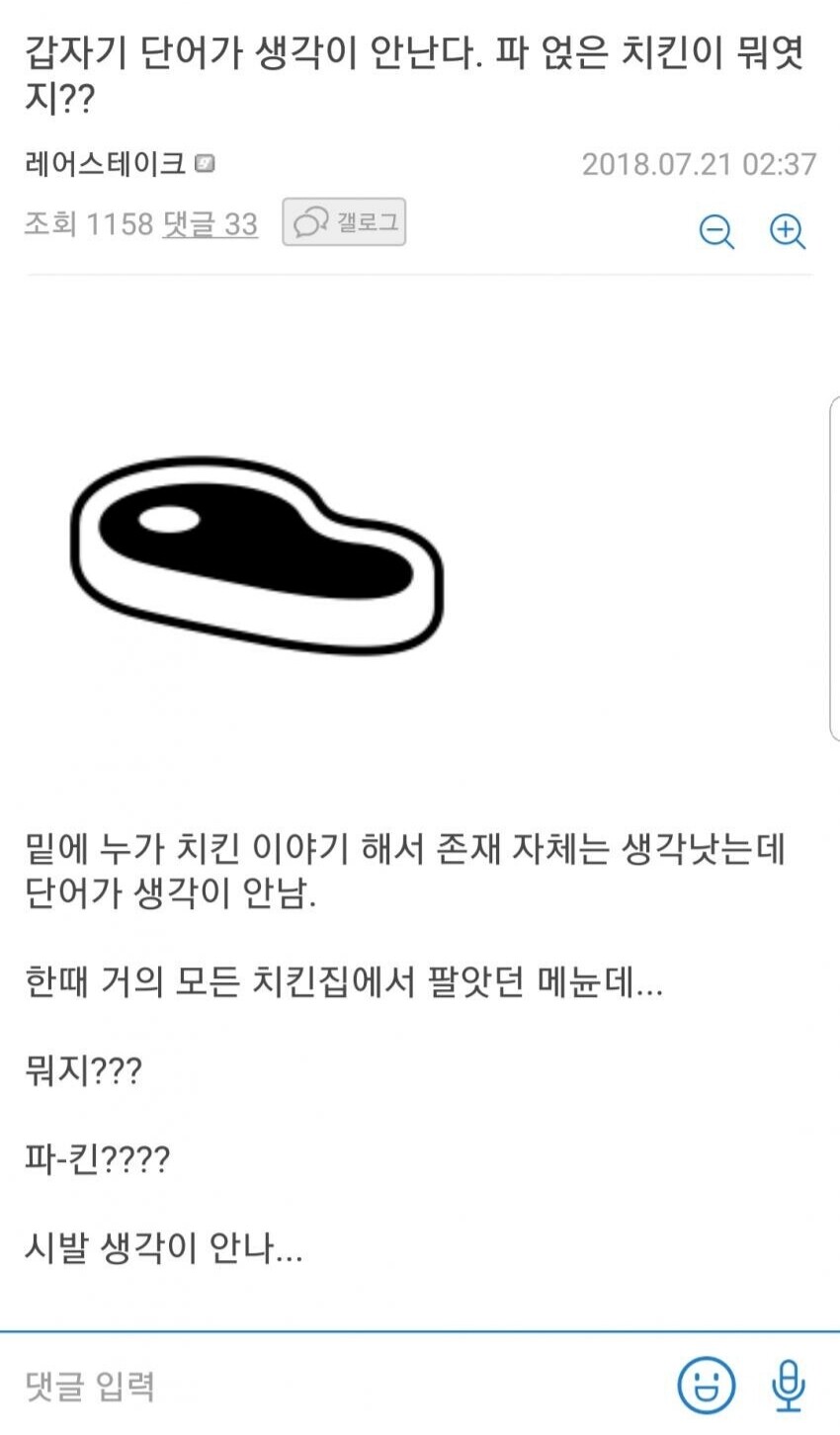Viewport: 840px width, 1435px height.
Task: Open author 레어스테이크's profile
Action: (105, 163)
